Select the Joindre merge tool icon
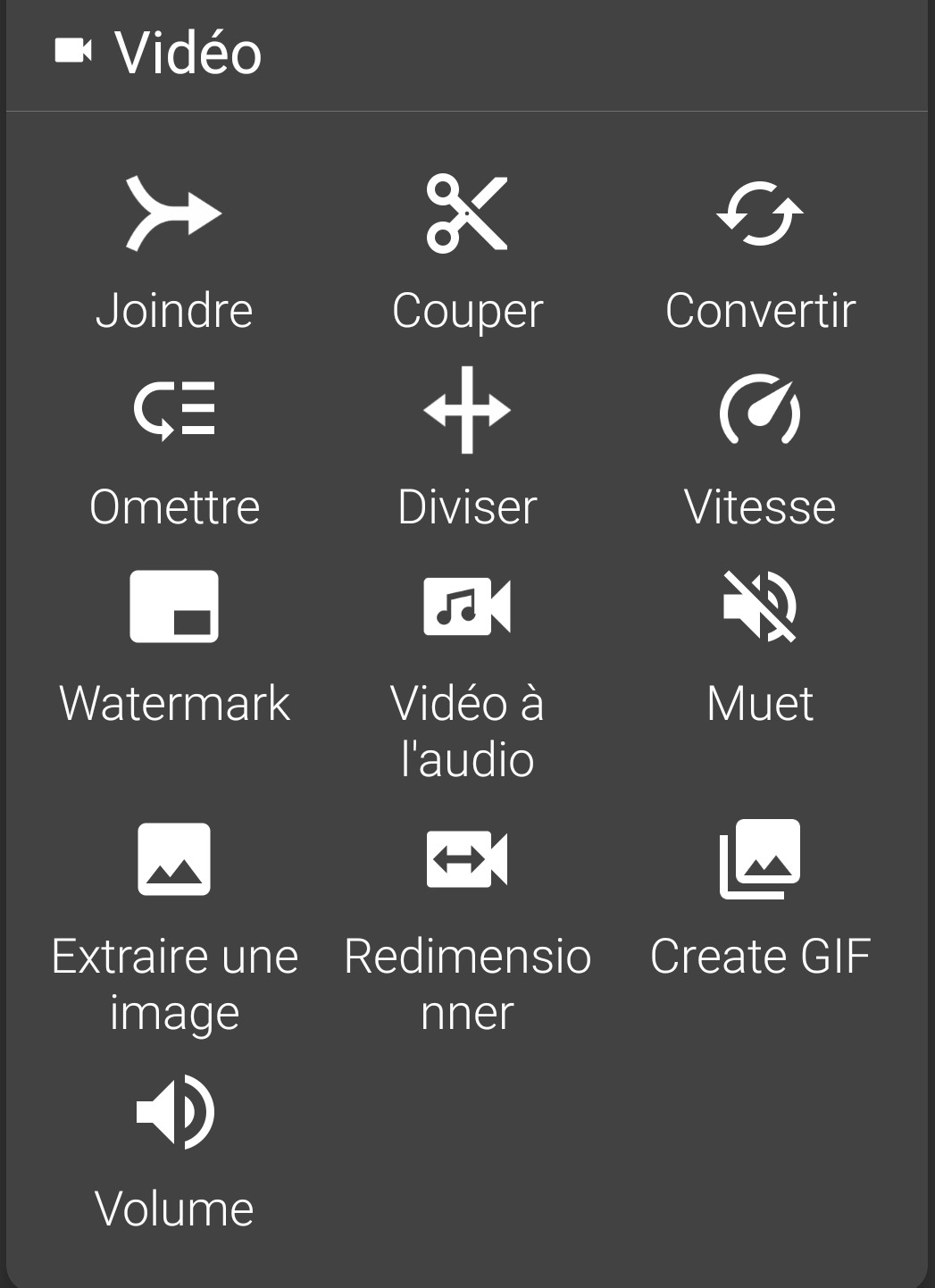This screenshot has width=935, height=1288. pos(175,212)
